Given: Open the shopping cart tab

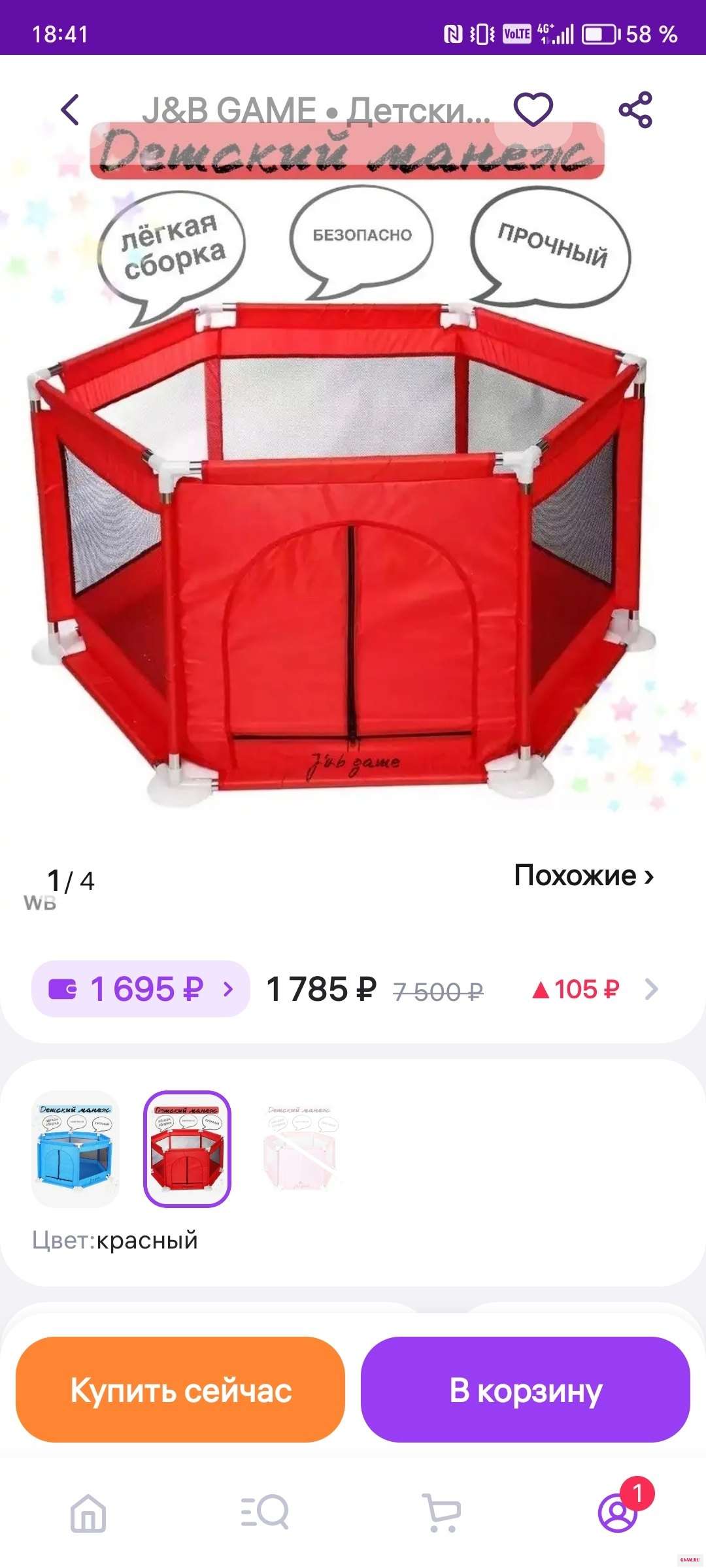Looking at the screenshot, I should coord(442,1512).
